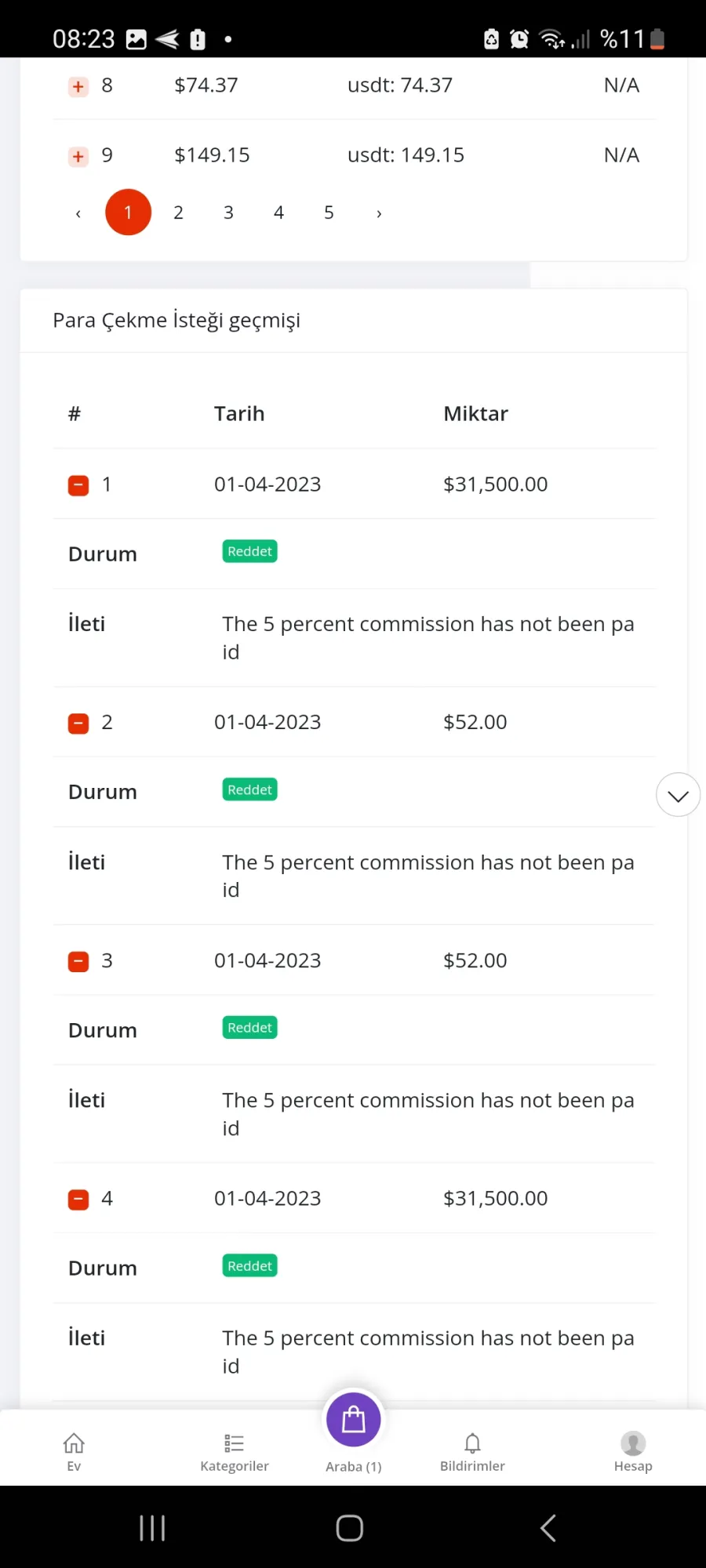Open the Ev home tab
Viewport: 706px width, 1568px height.
74,1452
